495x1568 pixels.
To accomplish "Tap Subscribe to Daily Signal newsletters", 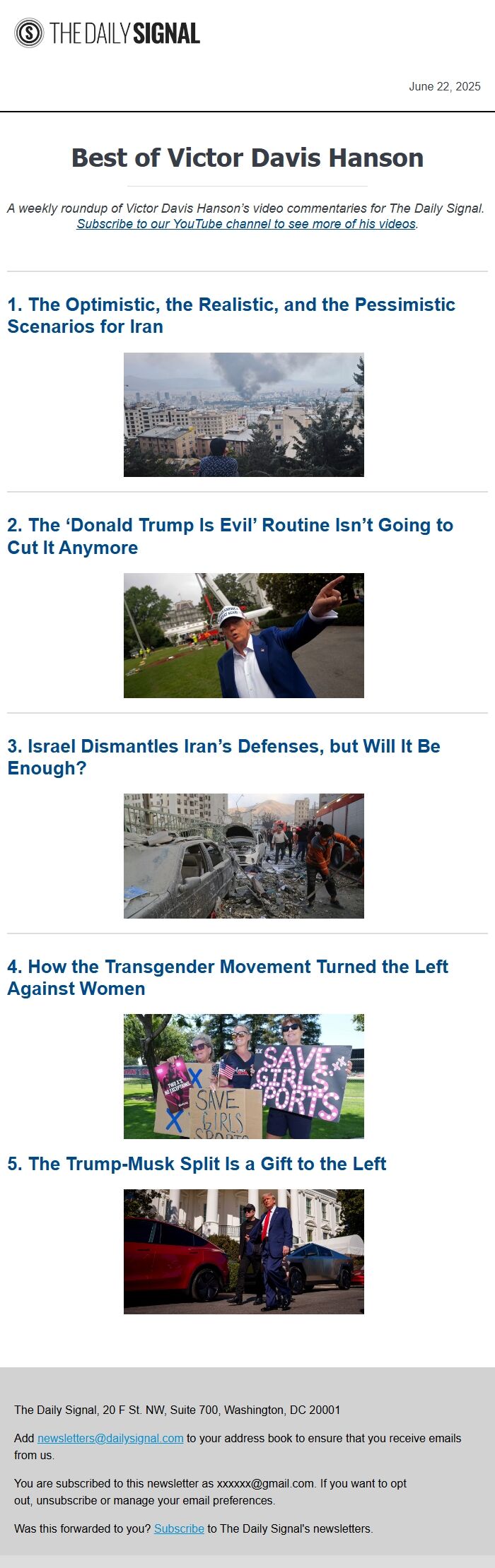I will coord(179,1528).
